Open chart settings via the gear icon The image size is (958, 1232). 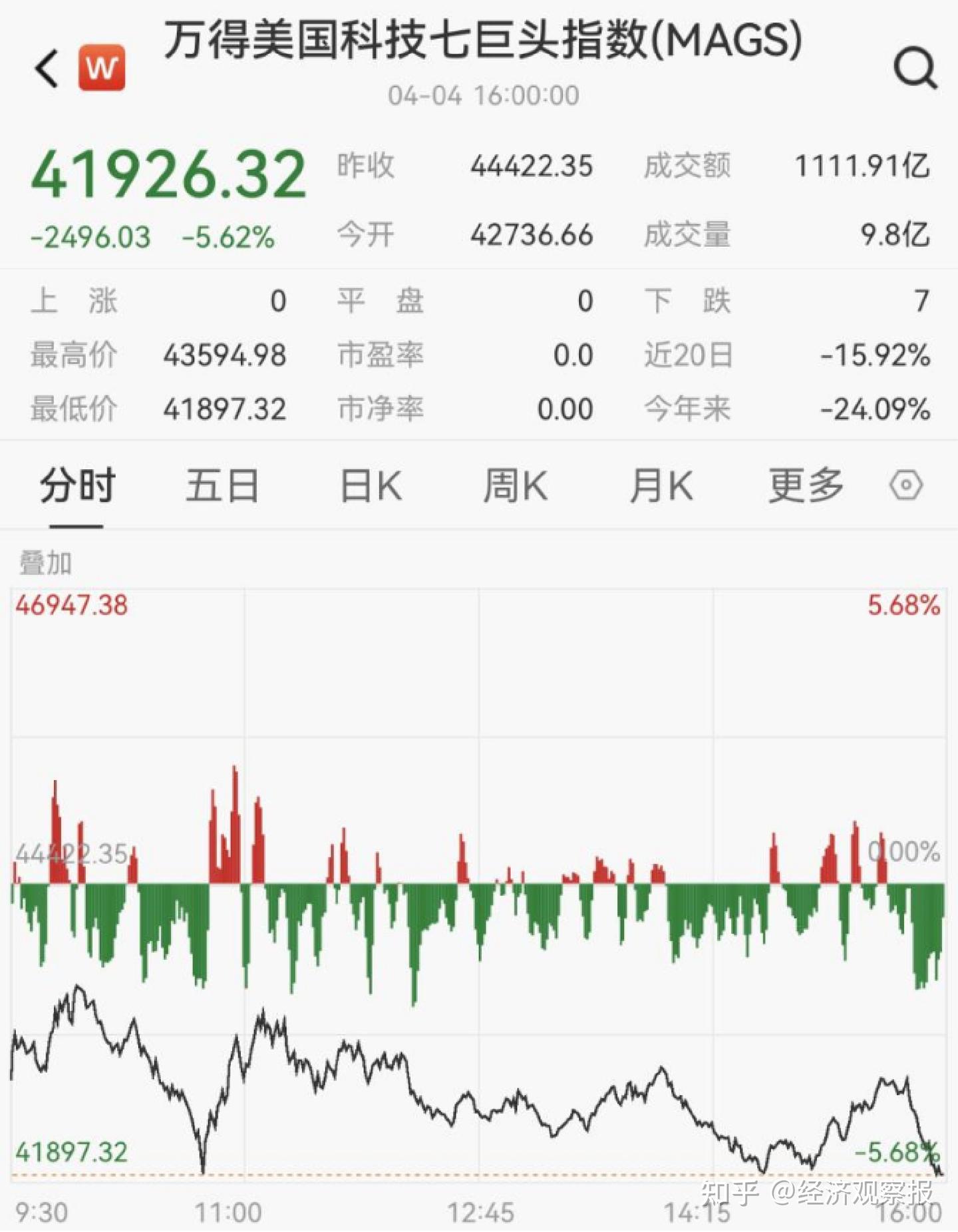907,486
